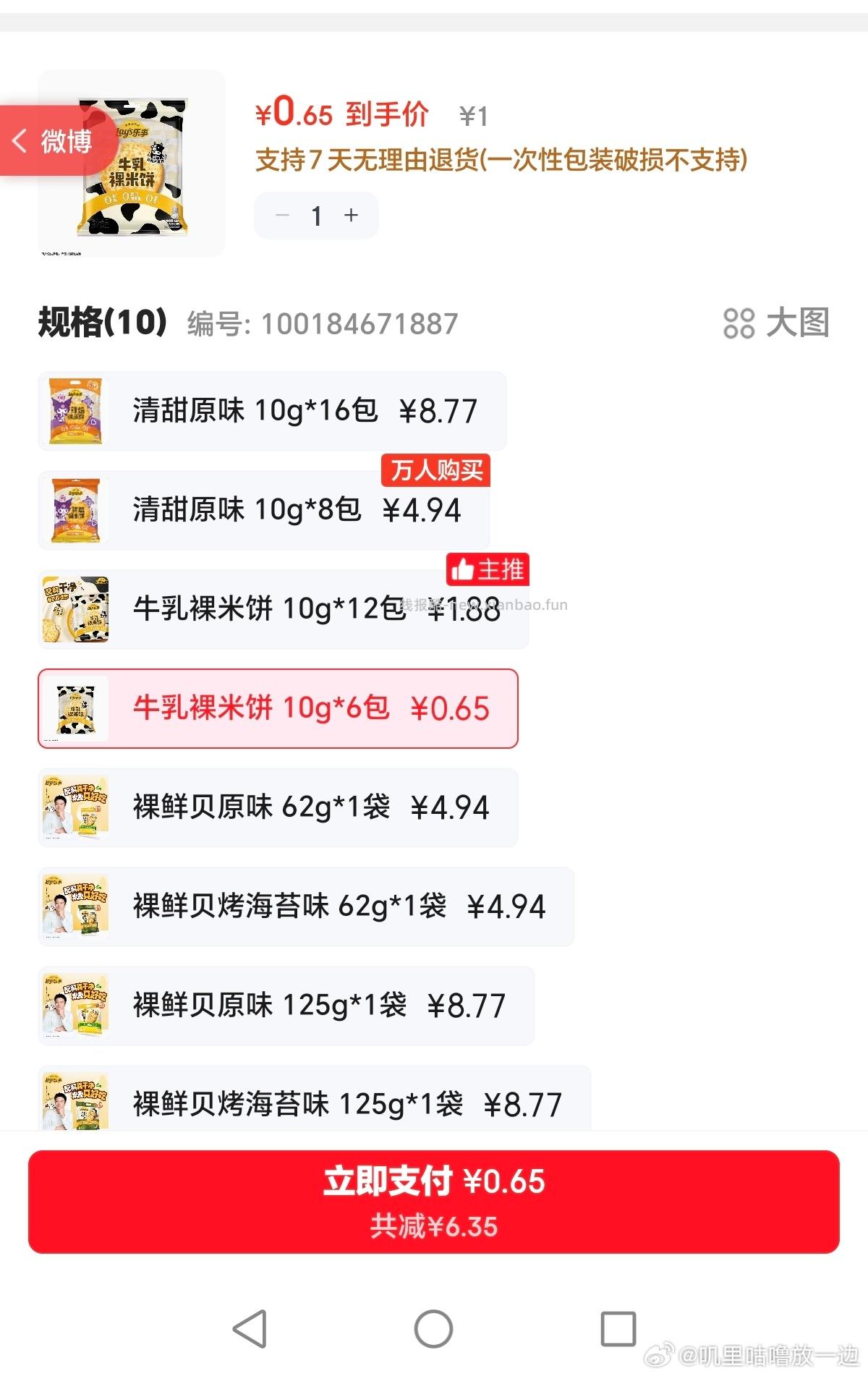868x1376 pixels.
Task: Open the 裸鲜贝烤海苔味 62g option
Action: click(x=307, y=906)
